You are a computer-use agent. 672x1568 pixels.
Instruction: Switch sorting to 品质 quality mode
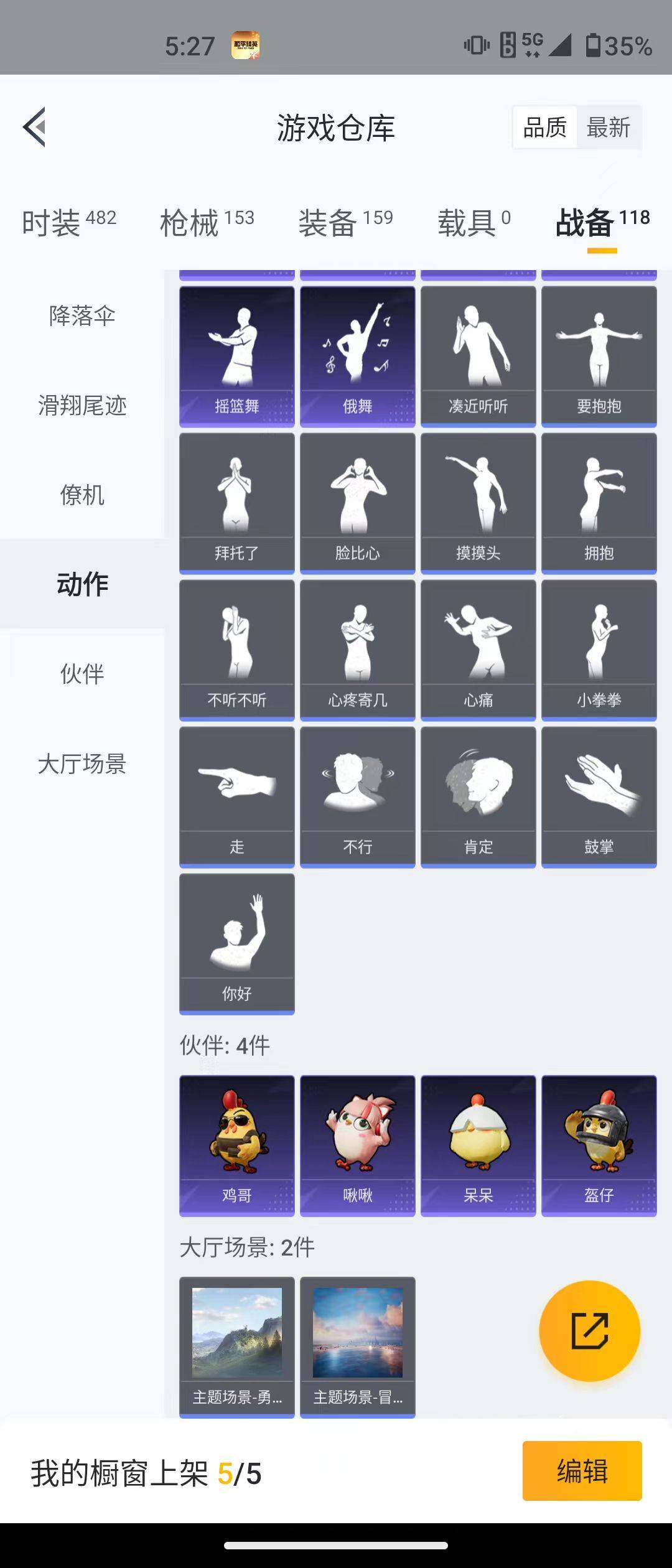(544, 127)
